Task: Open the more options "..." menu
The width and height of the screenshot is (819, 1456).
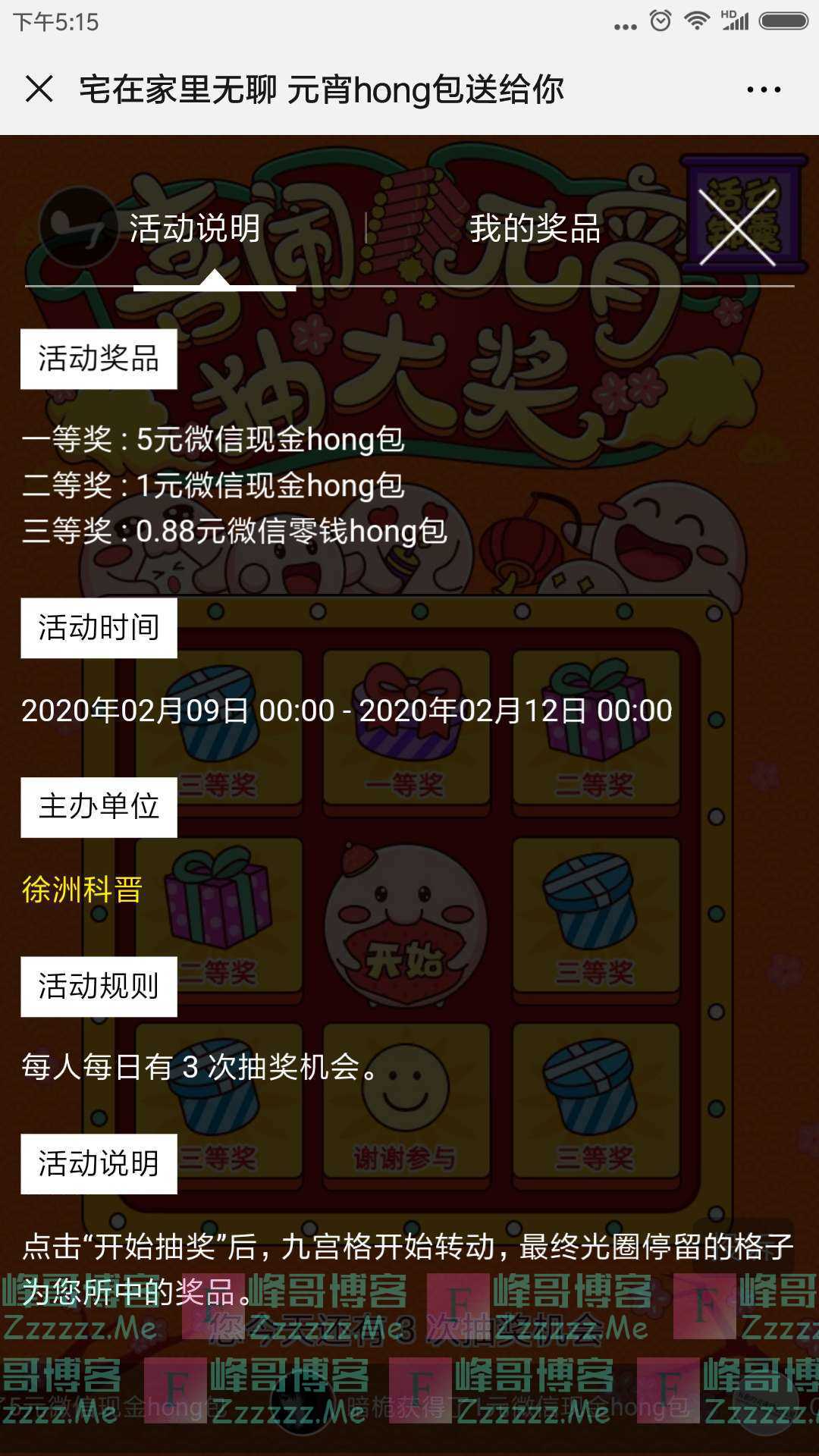Action: (x=762, y=89)
